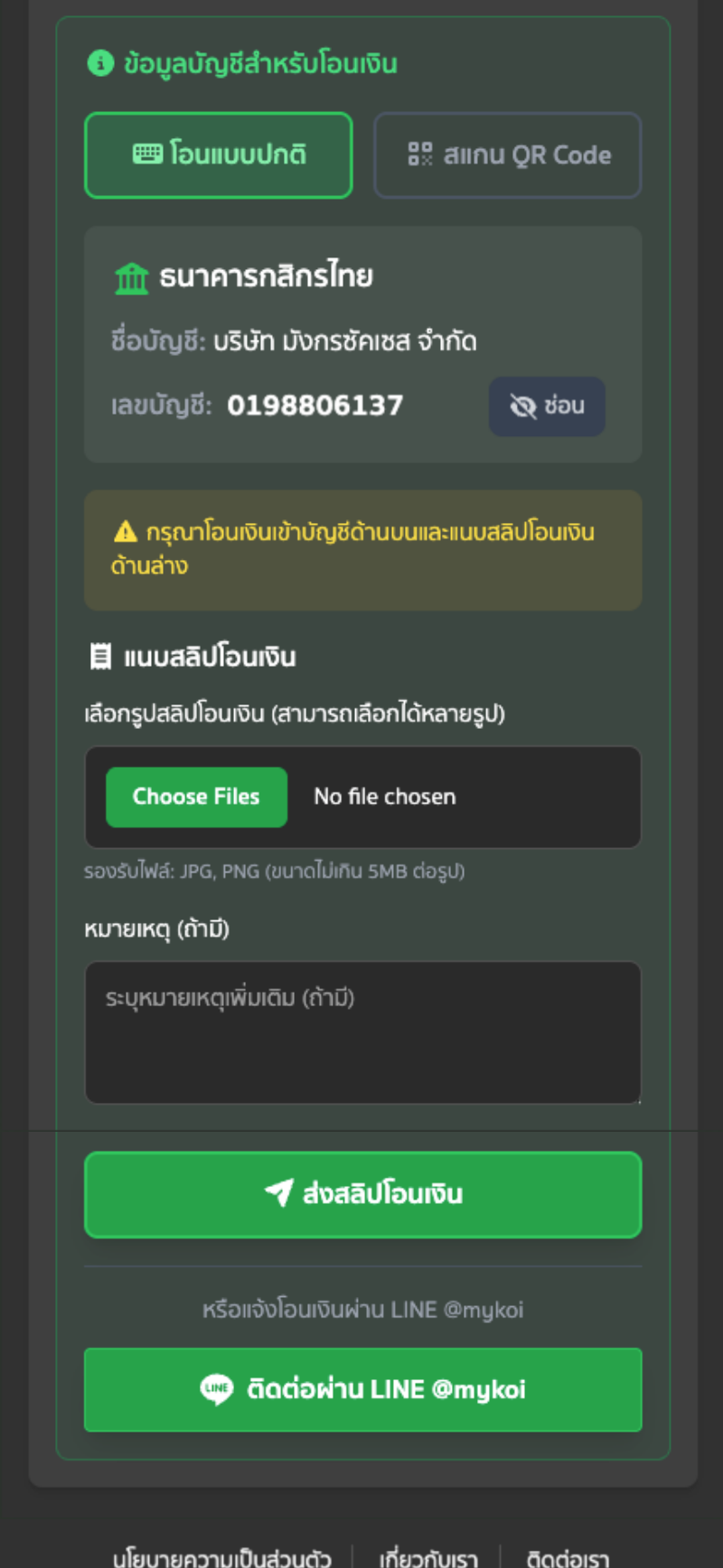Switch to the สแกน QR Code tab
This screenshot has width=723, height=1568.
tap(507, 155)
